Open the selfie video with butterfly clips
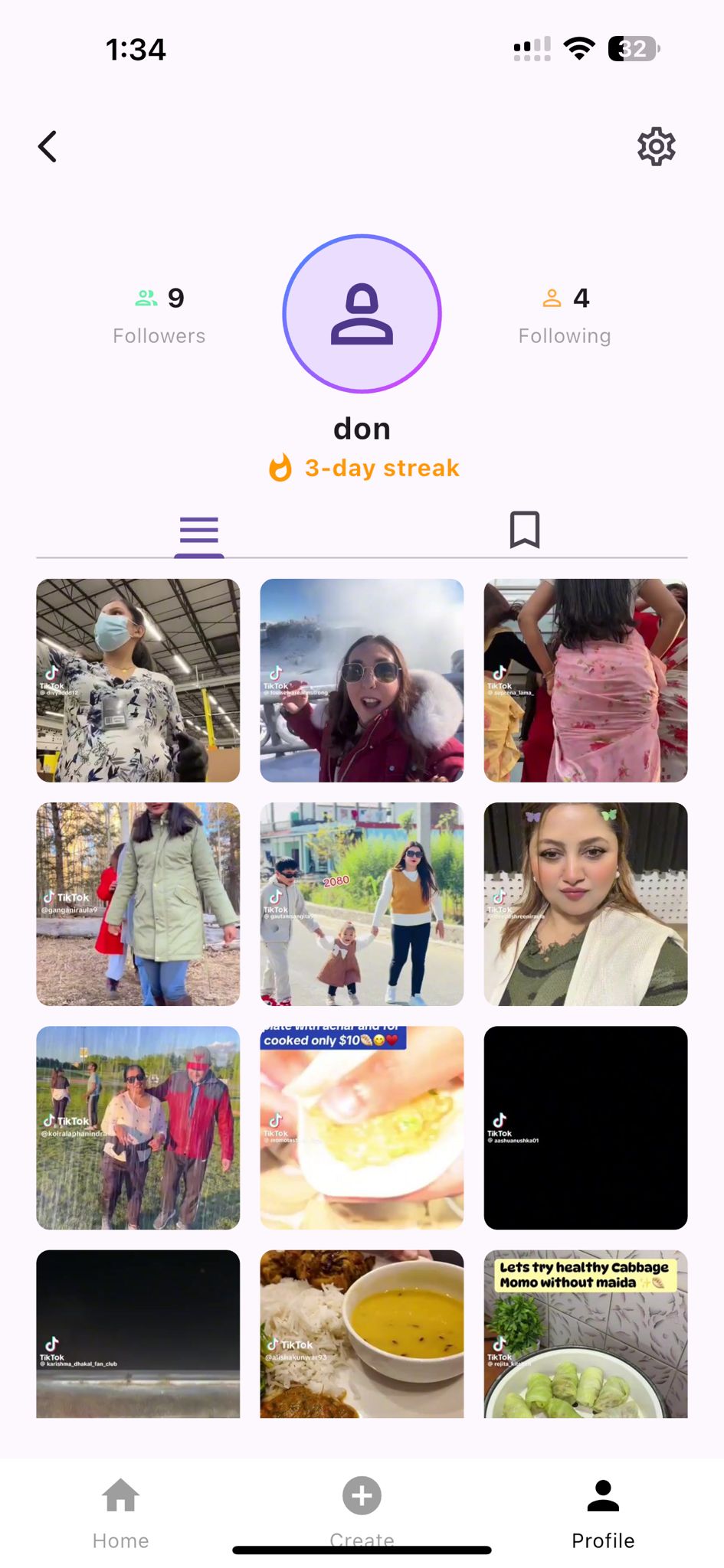The height and width of the screenshot is (1568, 724). click(585, 903)
